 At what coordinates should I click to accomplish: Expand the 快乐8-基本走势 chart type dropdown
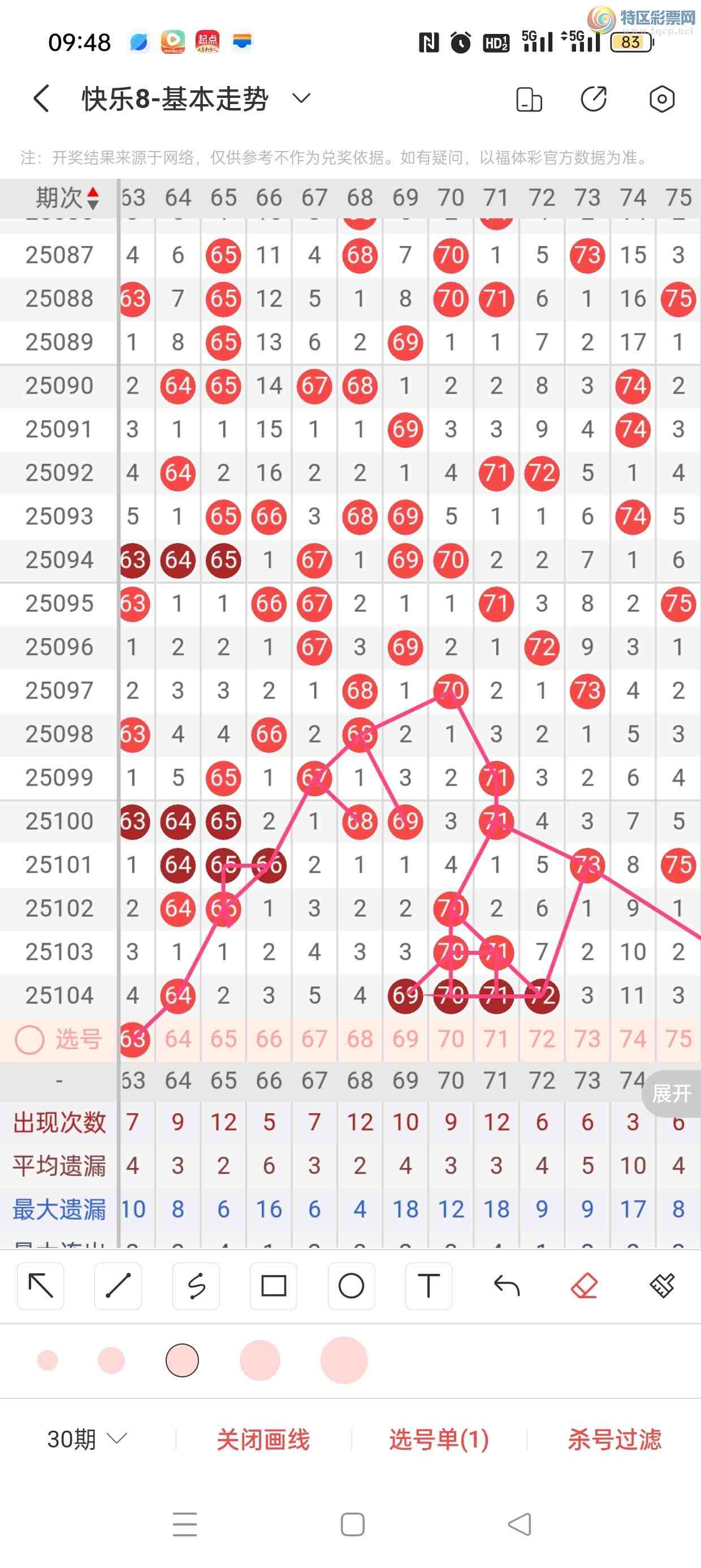pyautogui.click(x=301, y=98)
